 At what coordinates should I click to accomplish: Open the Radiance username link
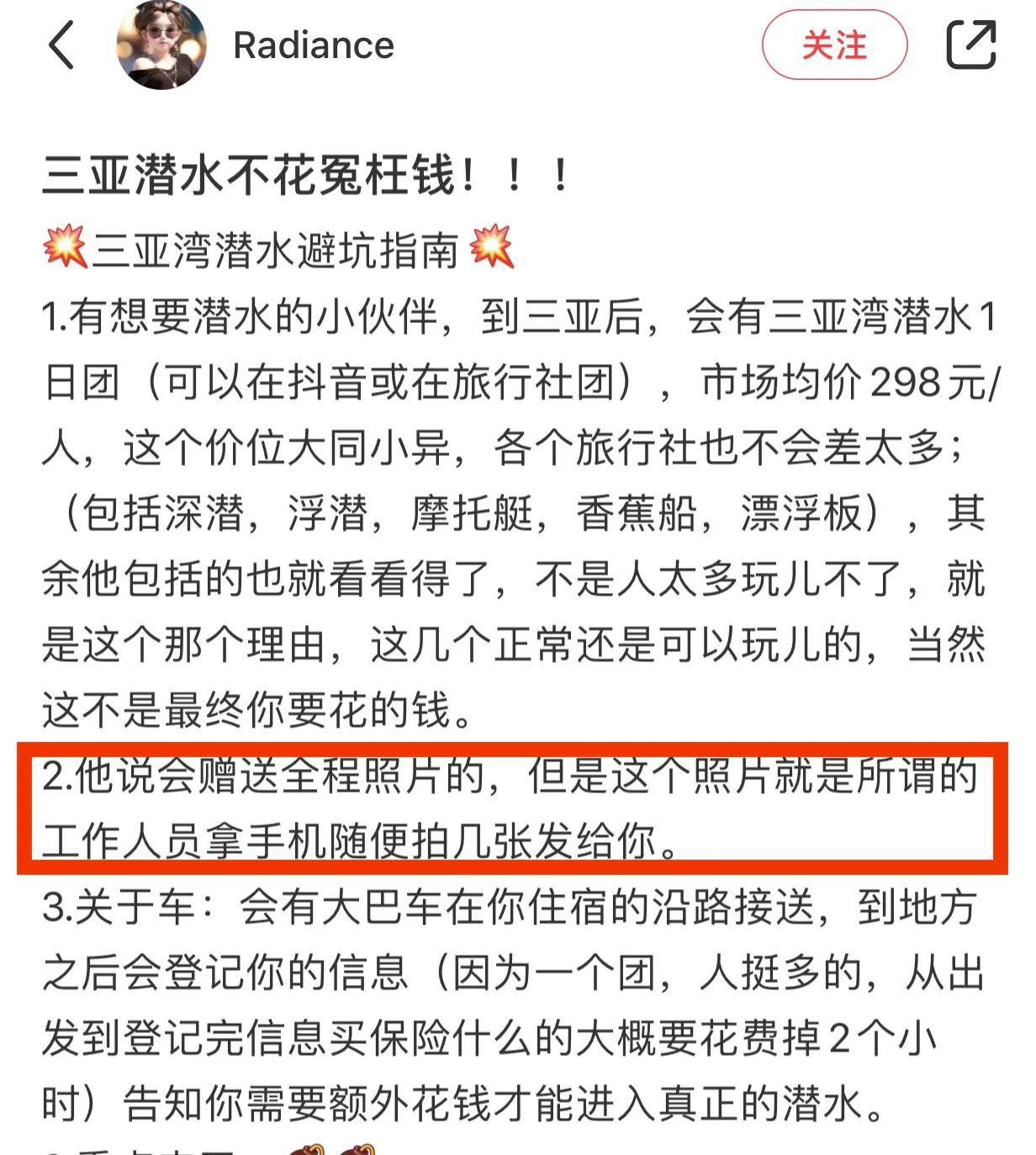pyautogui.click(x=313, y=45)
